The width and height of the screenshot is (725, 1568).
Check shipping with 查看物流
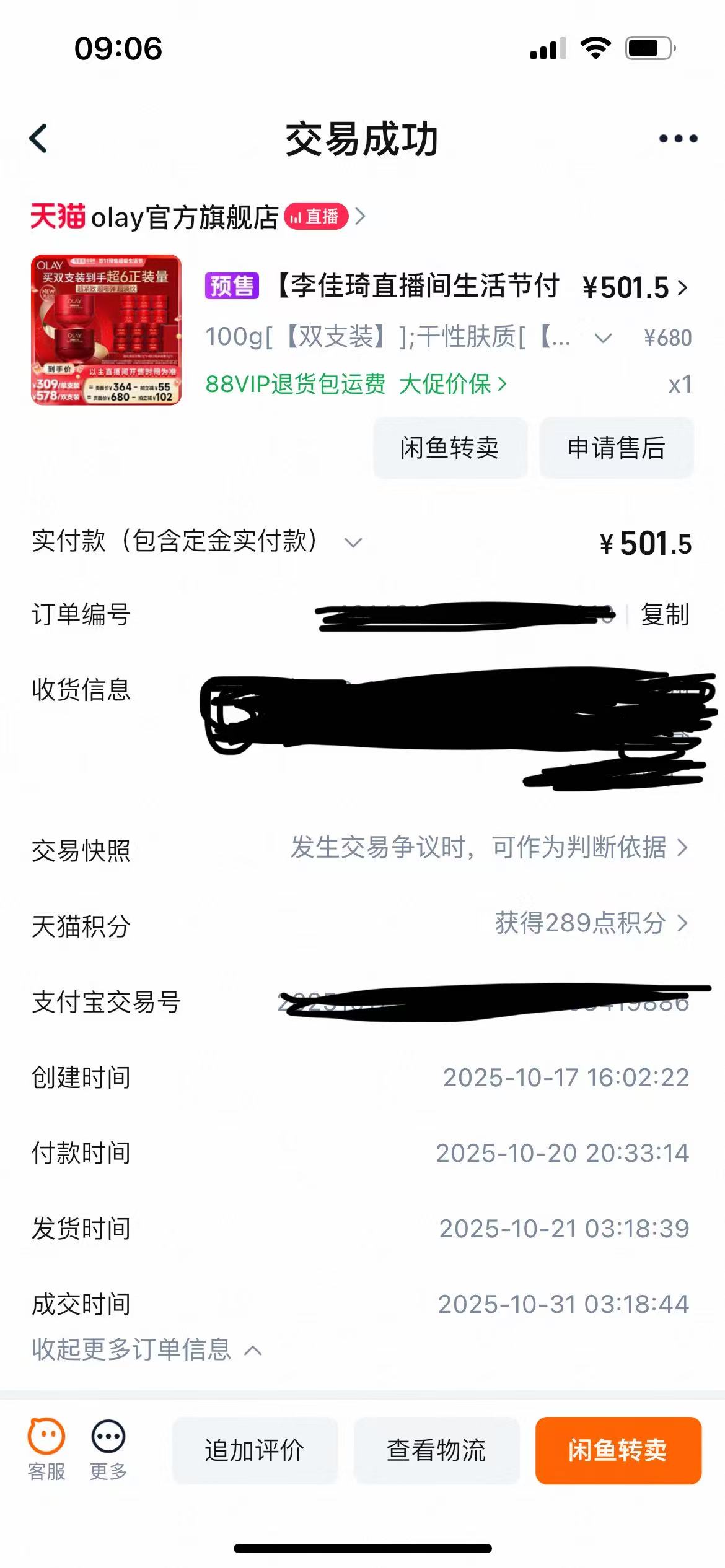[x=436, y=1450]
